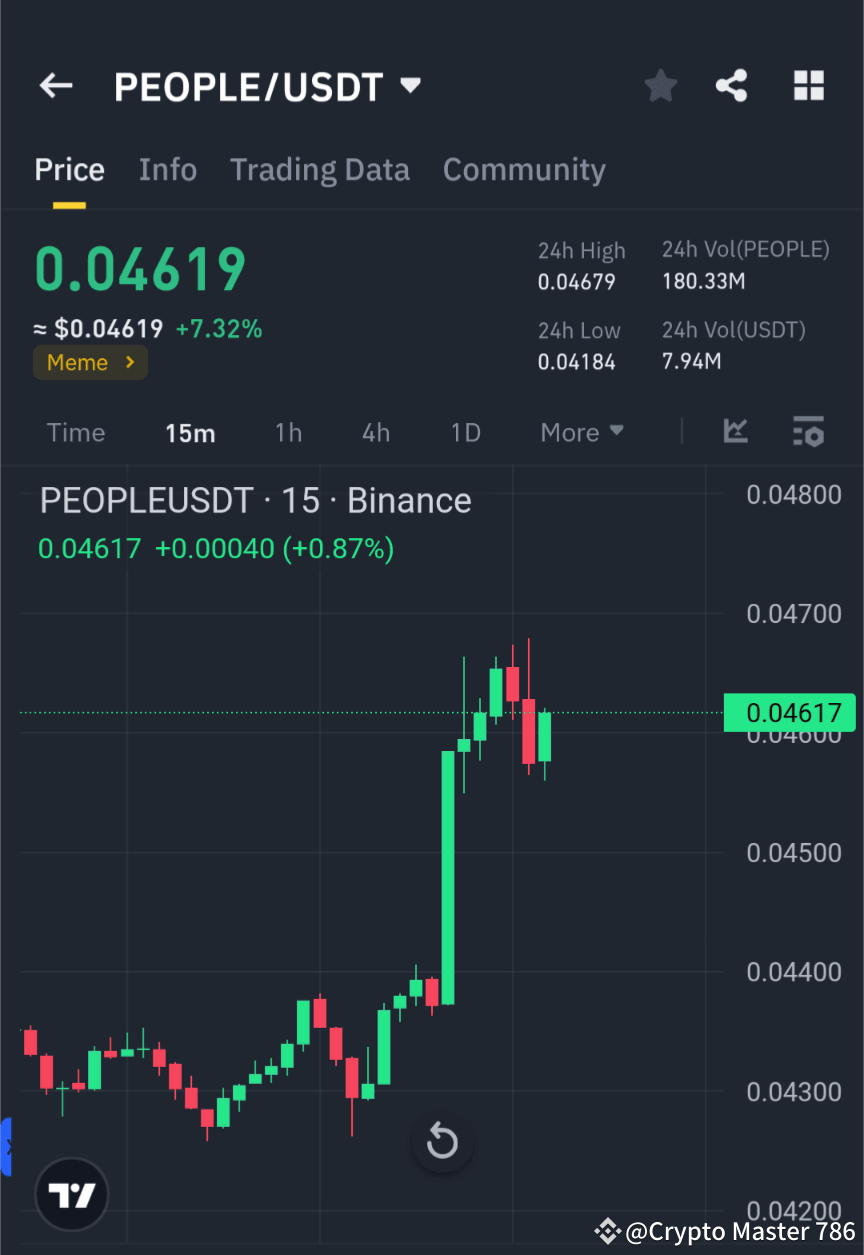864x1255 pixels.
Task: Switch to the Trading Data tab
Action: point(320,170)
